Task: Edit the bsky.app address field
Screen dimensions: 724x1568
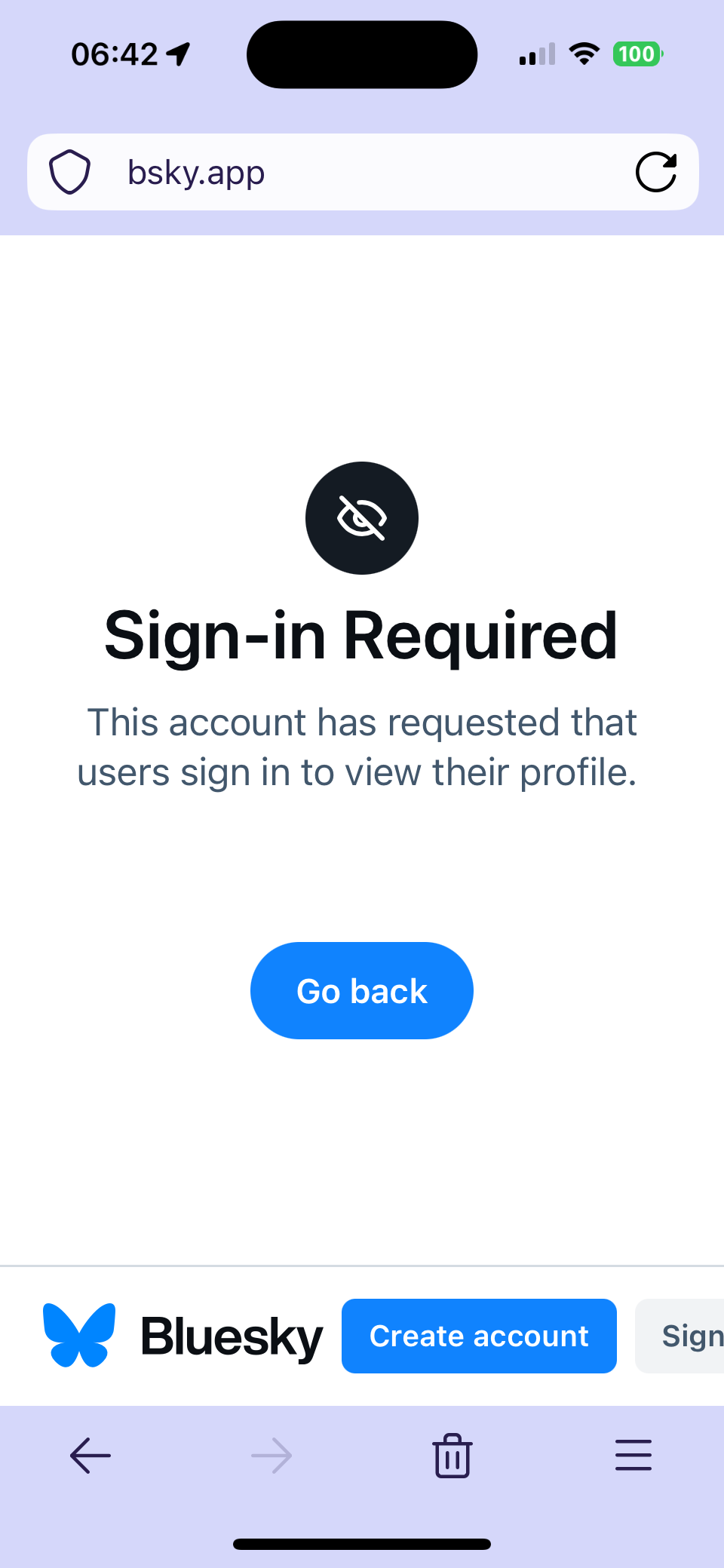Action: 363,172
